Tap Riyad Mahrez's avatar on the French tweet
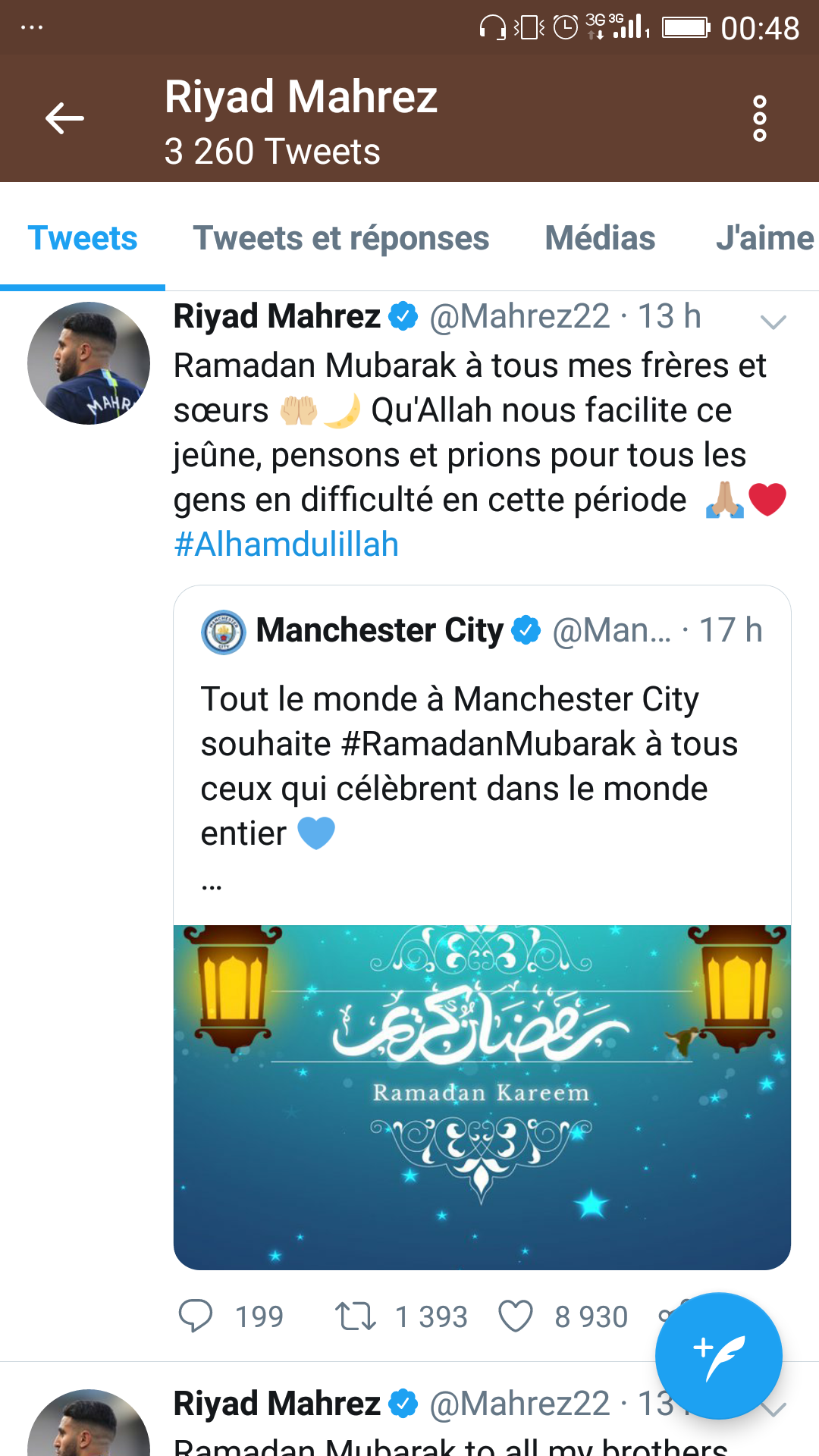 tap(89, 363)
